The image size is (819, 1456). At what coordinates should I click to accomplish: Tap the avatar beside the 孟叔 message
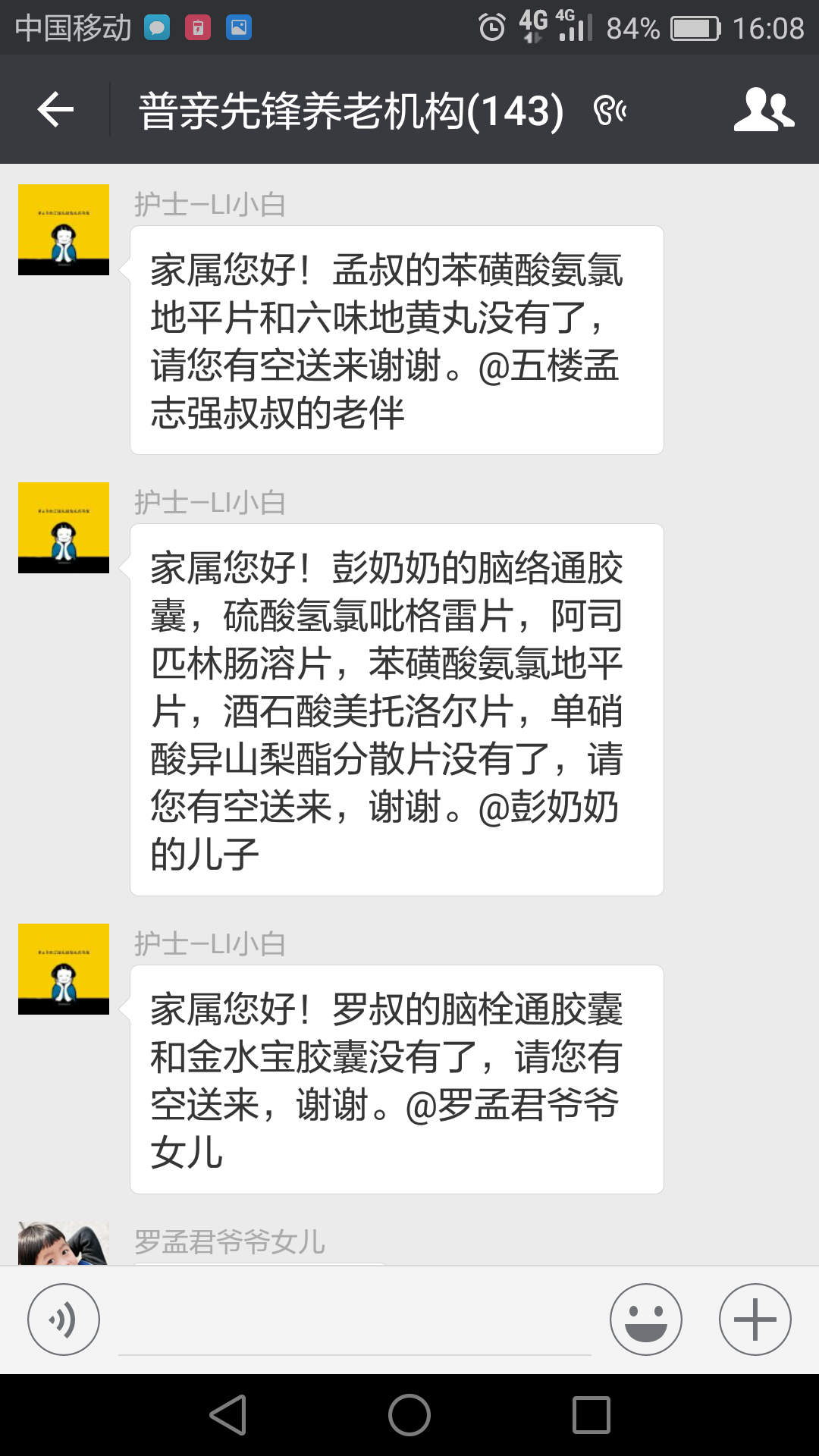pos(64,230)
